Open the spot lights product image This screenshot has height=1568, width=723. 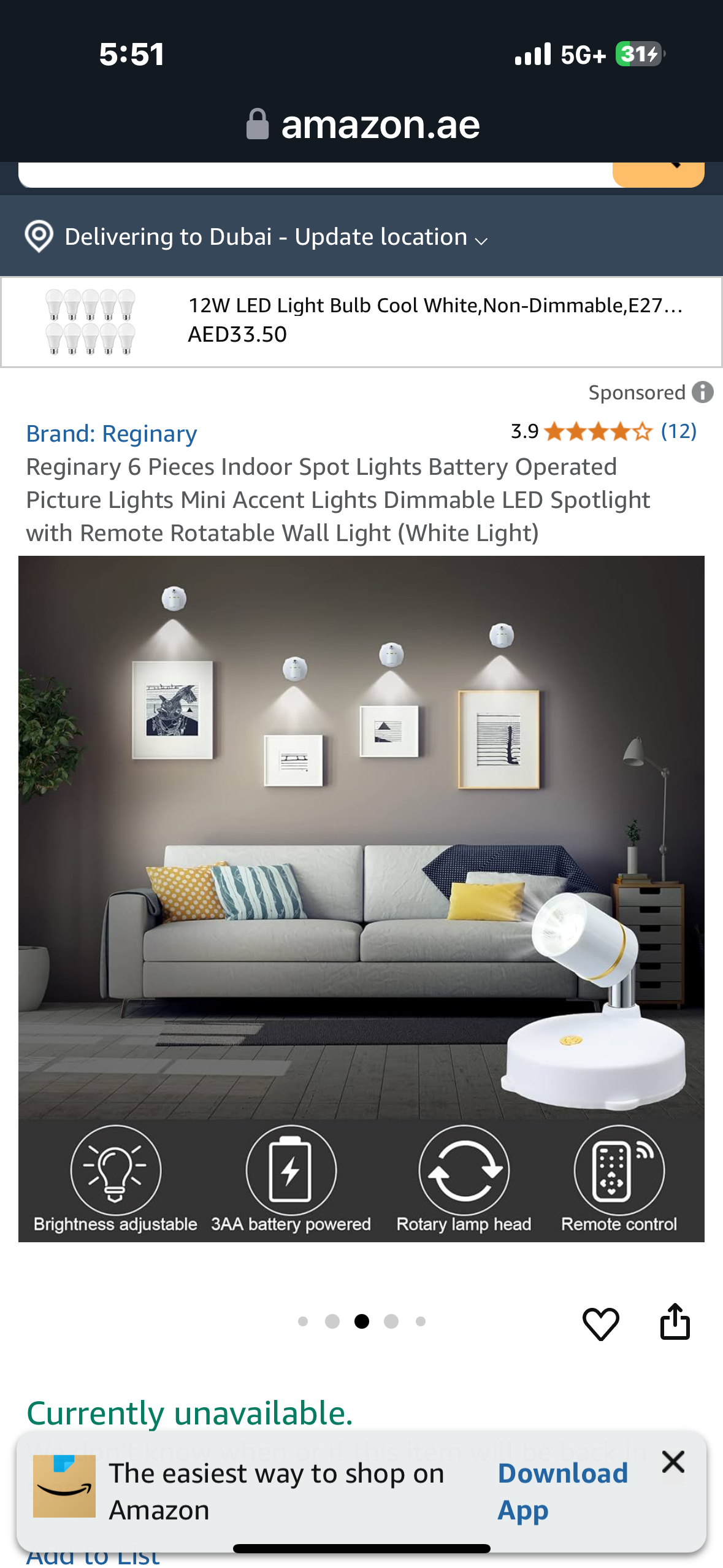361,898
